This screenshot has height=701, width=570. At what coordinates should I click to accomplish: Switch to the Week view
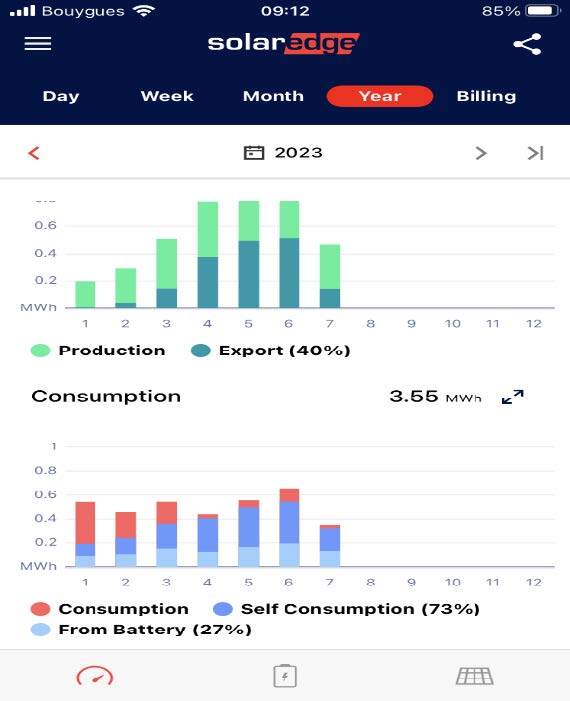click(167, 96)
